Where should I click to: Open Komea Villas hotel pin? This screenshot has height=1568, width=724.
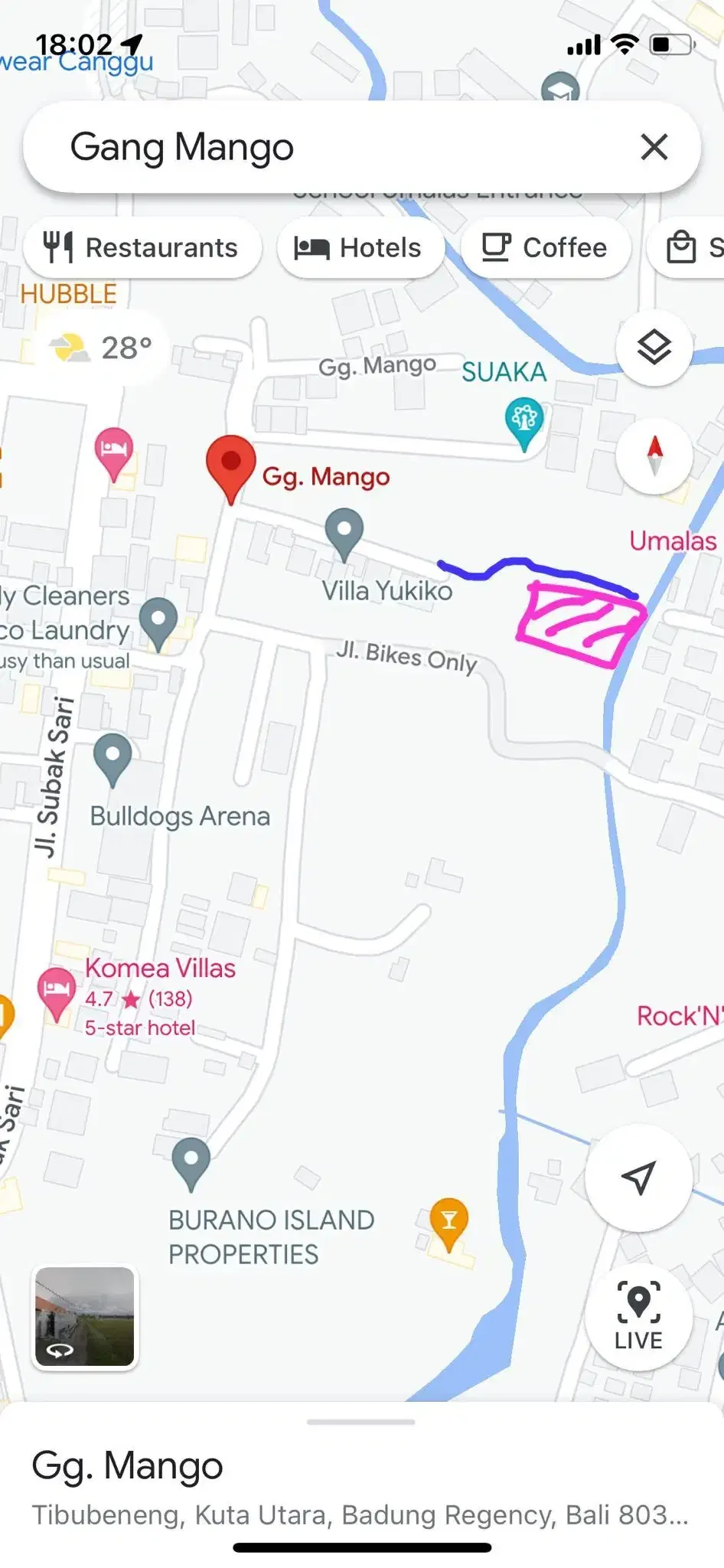click(x=57, y=994)
